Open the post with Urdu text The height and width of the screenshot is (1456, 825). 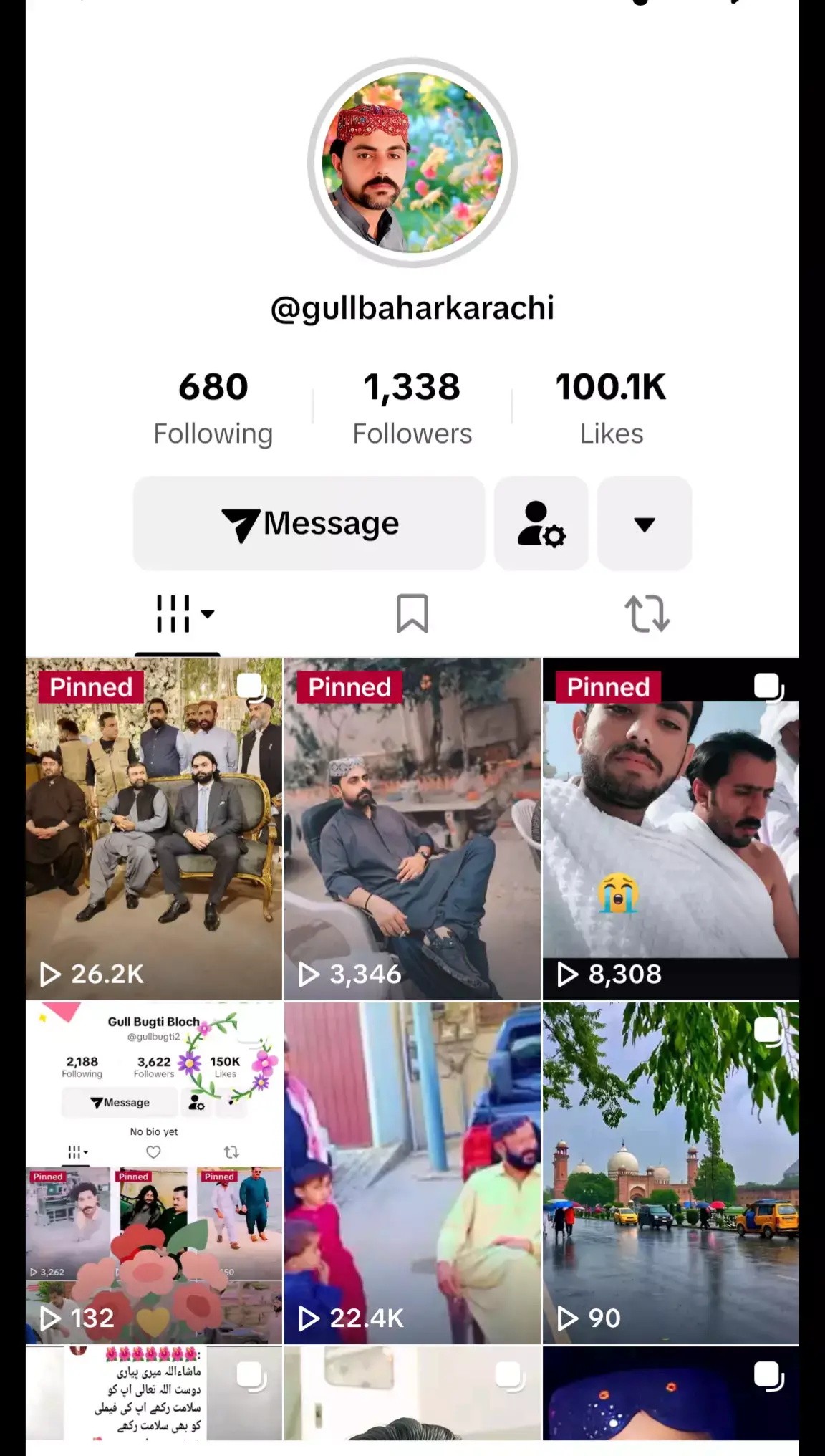[x=154, y=1394]
